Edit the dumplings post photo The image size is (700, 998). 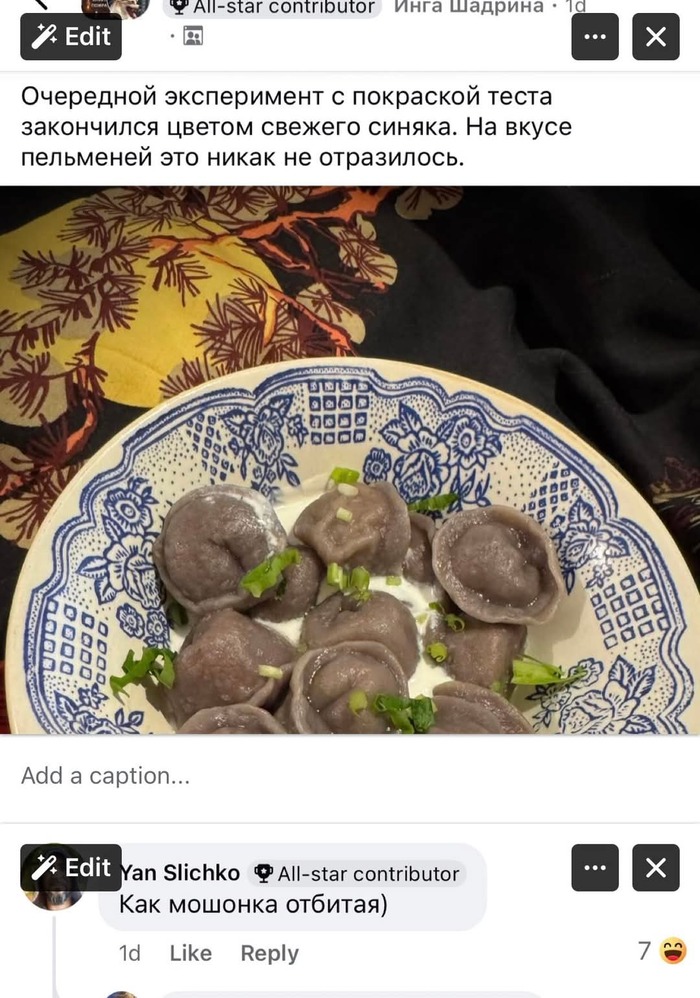click(71, 37)
